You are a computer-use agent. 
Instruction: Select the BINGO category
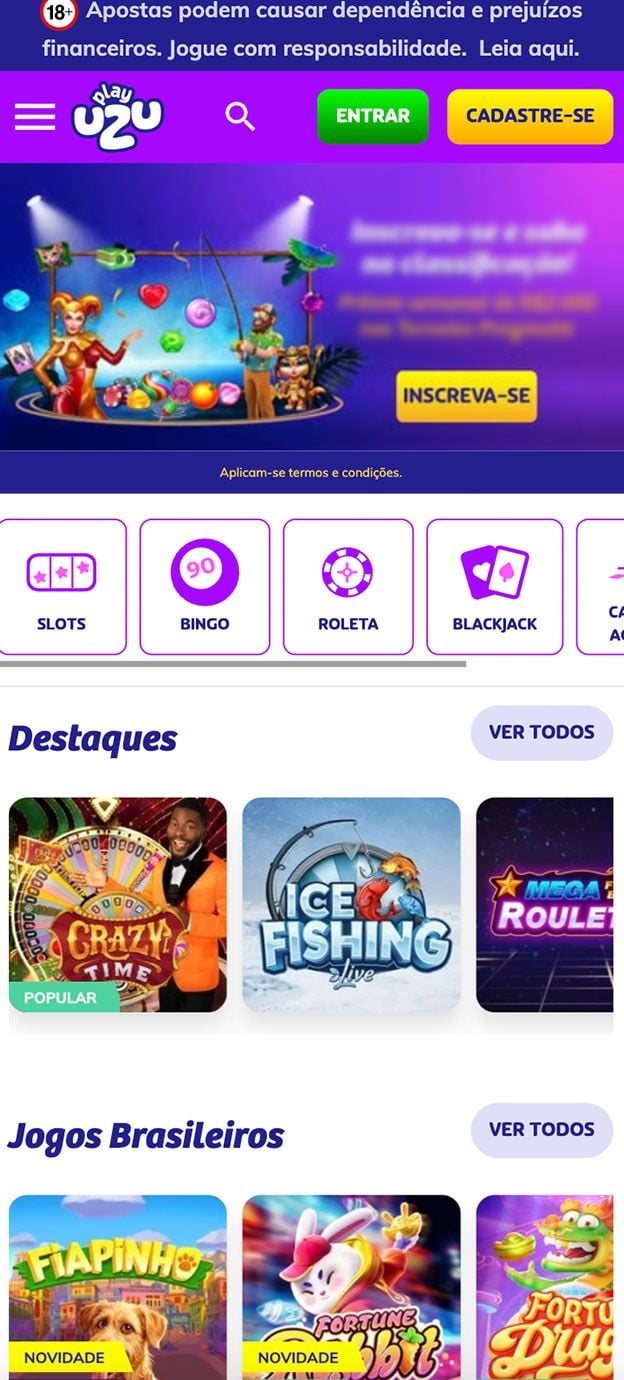(205, 587)
